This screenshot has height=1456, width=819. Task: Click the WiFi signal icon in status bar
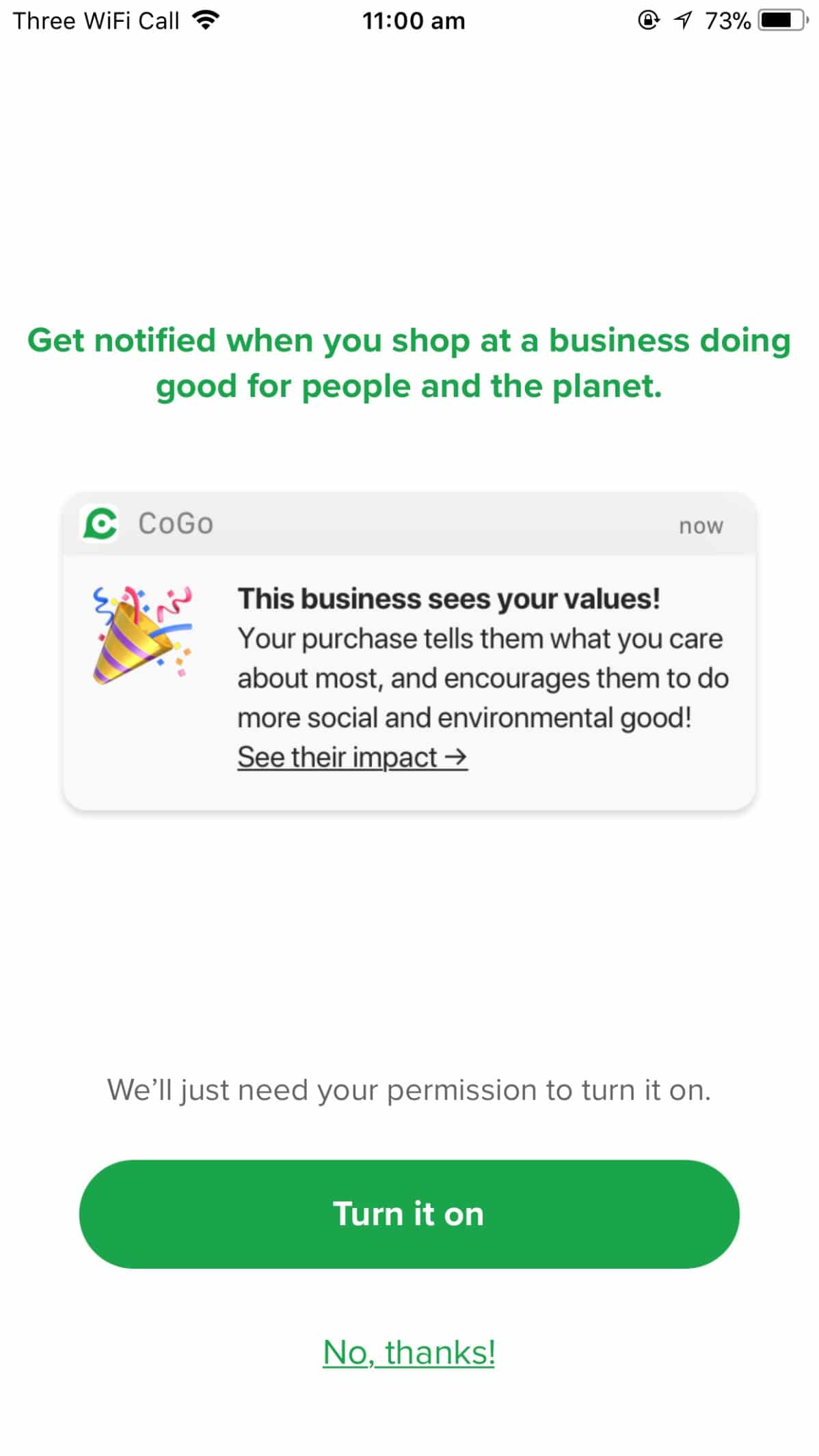(x=204, y=20)
